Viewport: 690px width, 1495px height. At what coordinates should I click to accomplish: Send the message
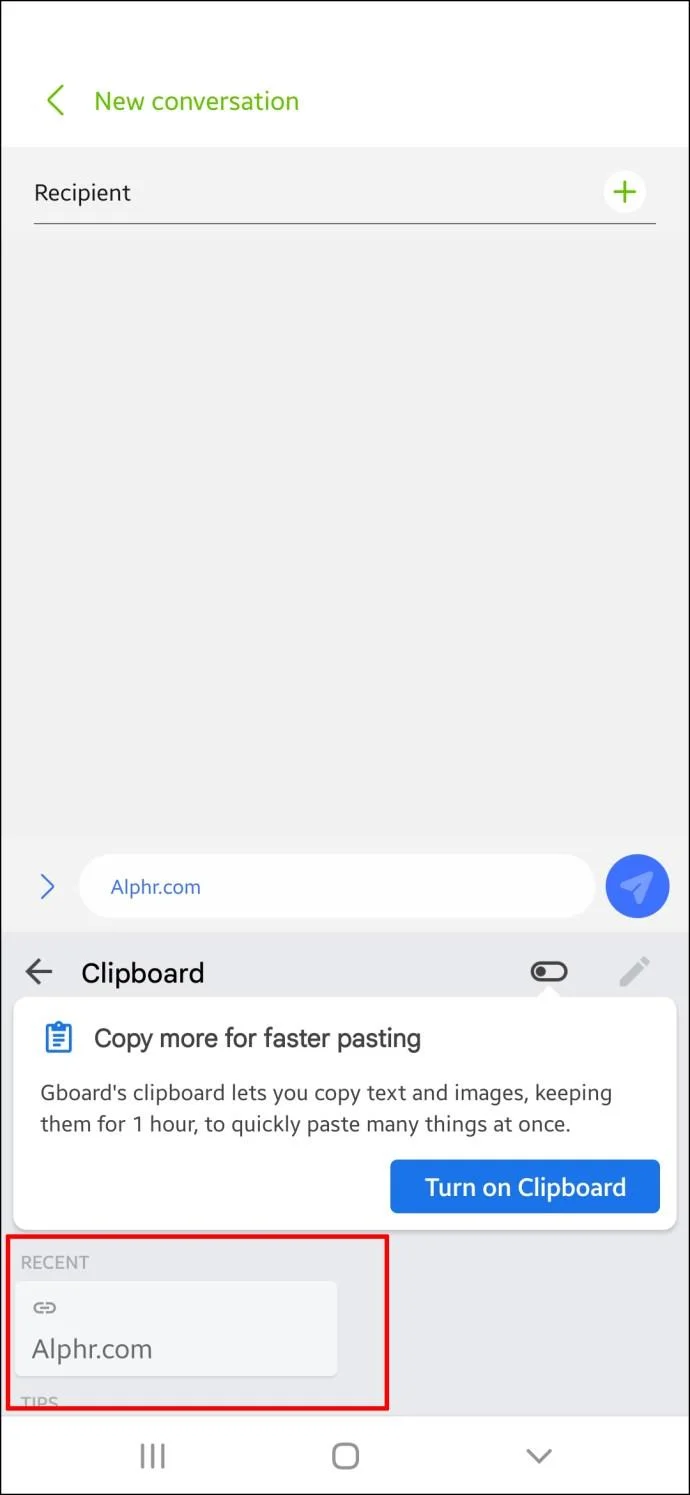coord(637,886)
